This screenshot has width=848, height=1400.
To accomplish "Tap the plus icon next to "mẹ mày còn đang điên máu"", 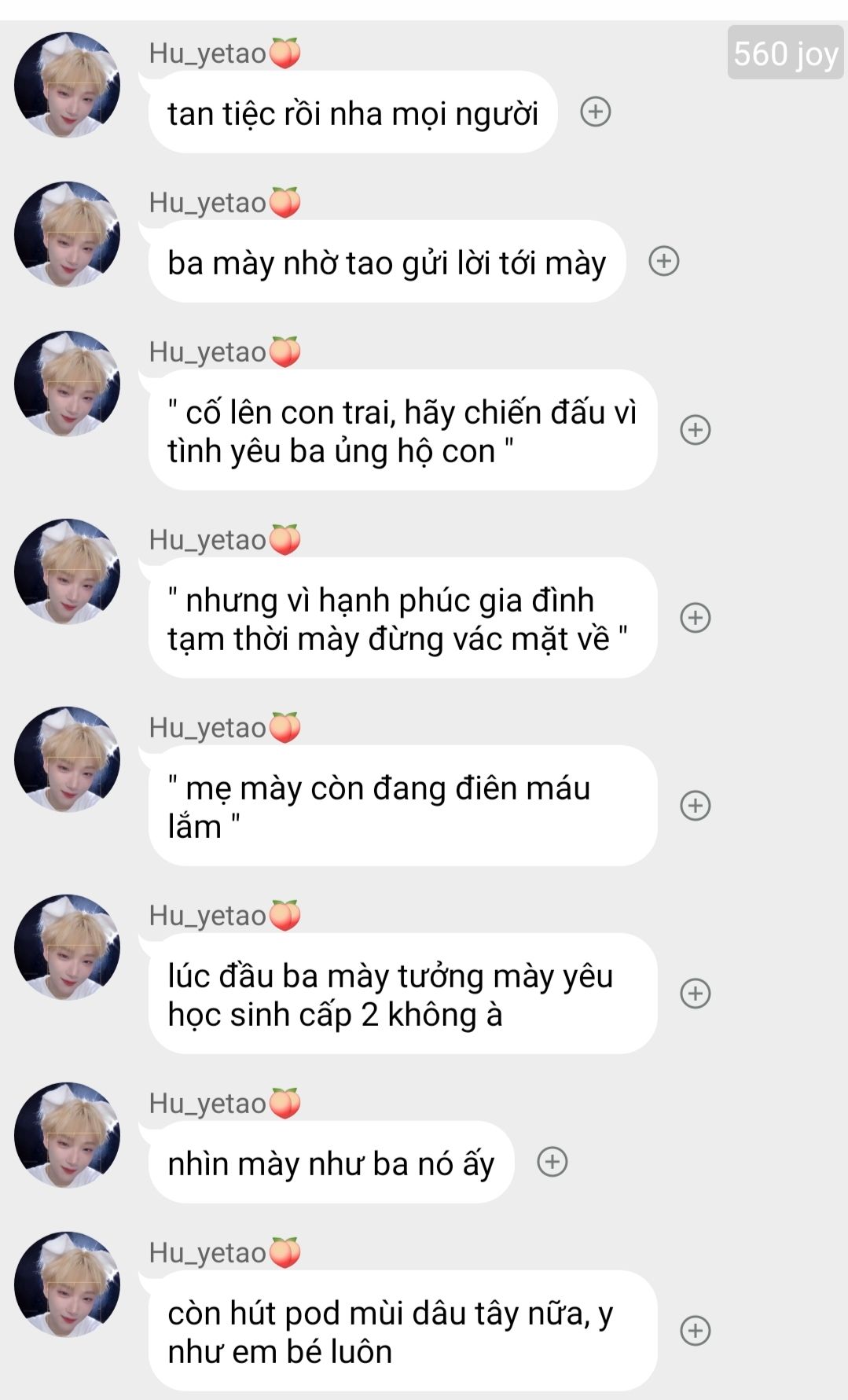I will click(x=696, y=806).
